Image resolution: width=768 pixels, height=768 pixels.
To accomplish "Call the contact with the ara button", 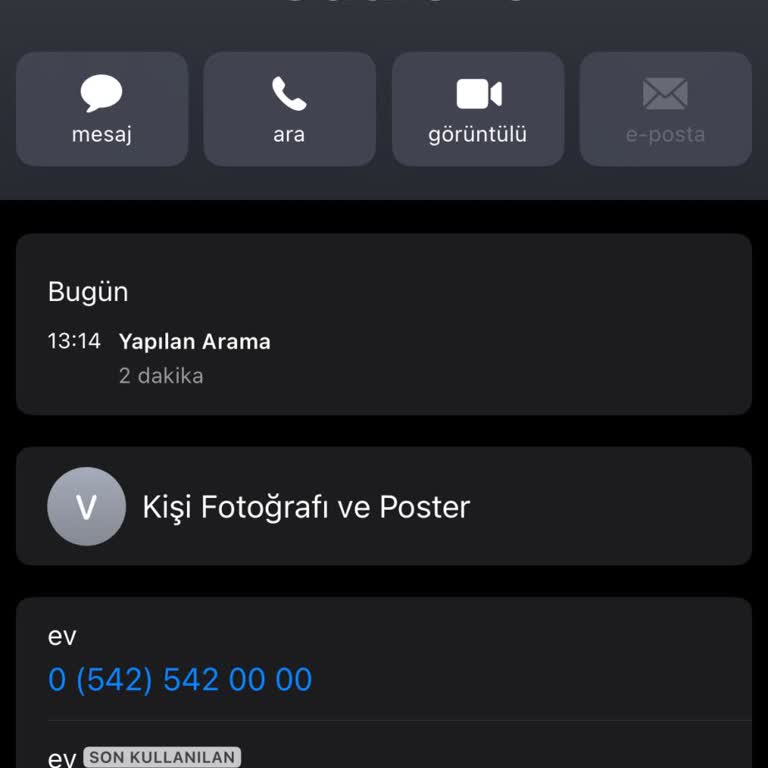I will pyautogui.click(x=289, y=109).
